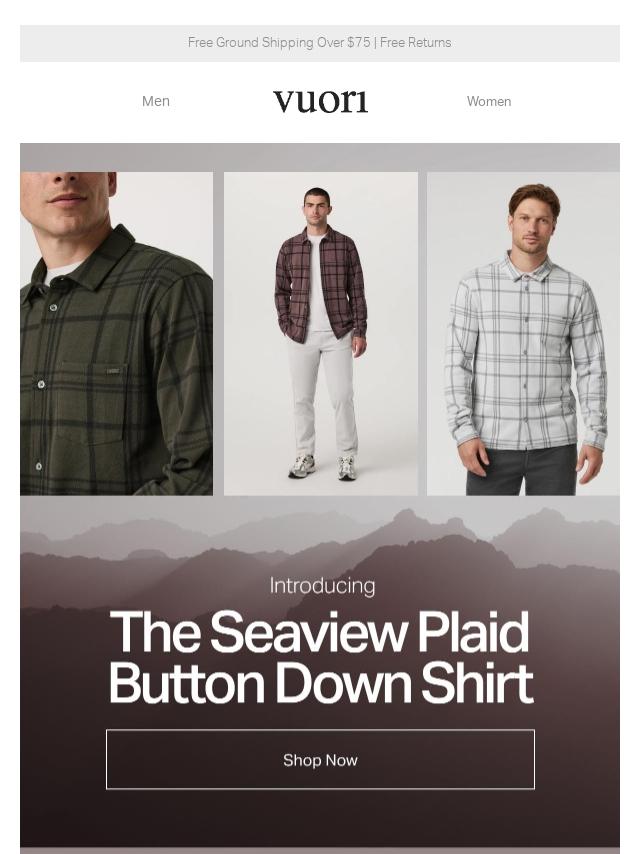Image resolution: width=640 pixels, height=854 pixels.
Task: View the green plaid shirt image
Action: point(116,333)
